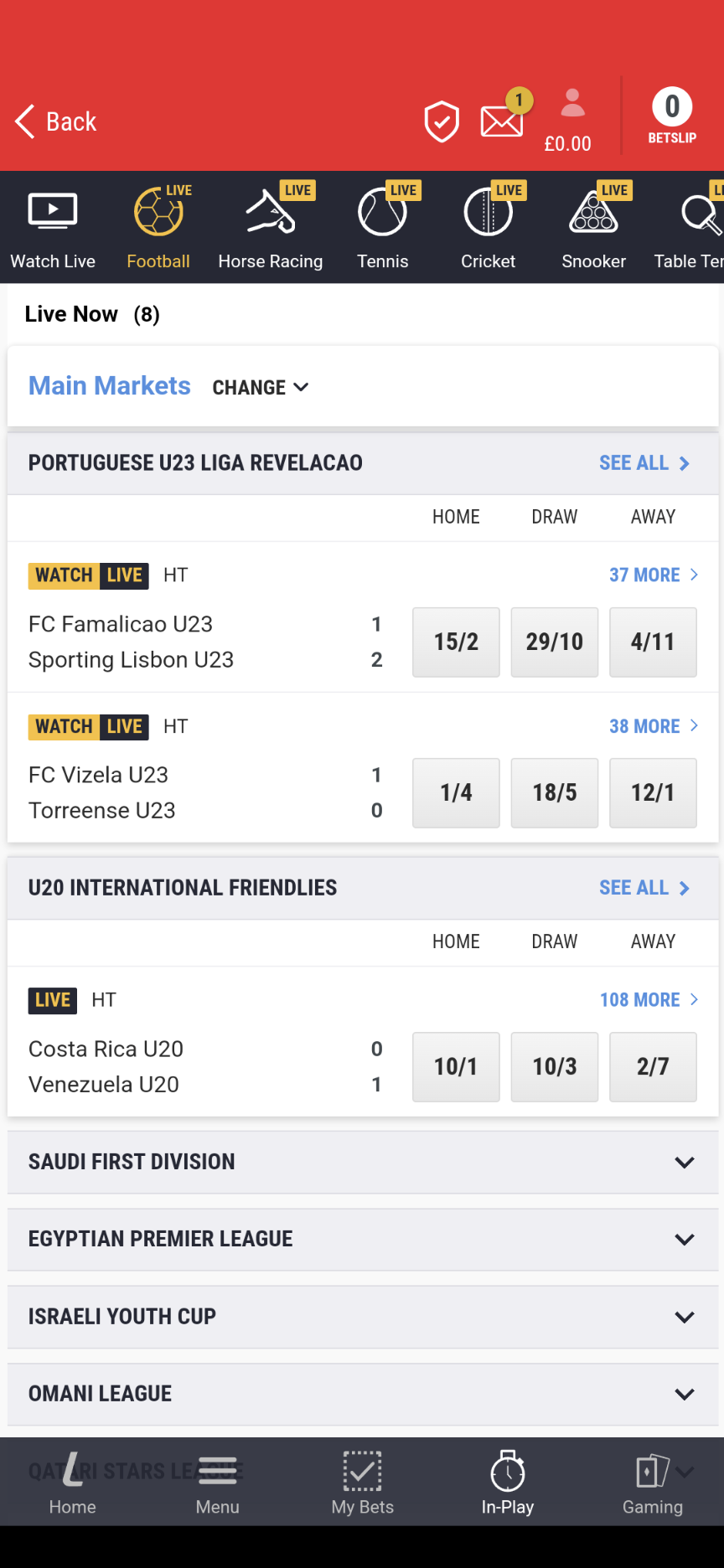Image resolution: width=724 pixels, height=1568 pixels.
Task: Expand the Israeli Youth Cup section
Action: (x=362, y=1316)
